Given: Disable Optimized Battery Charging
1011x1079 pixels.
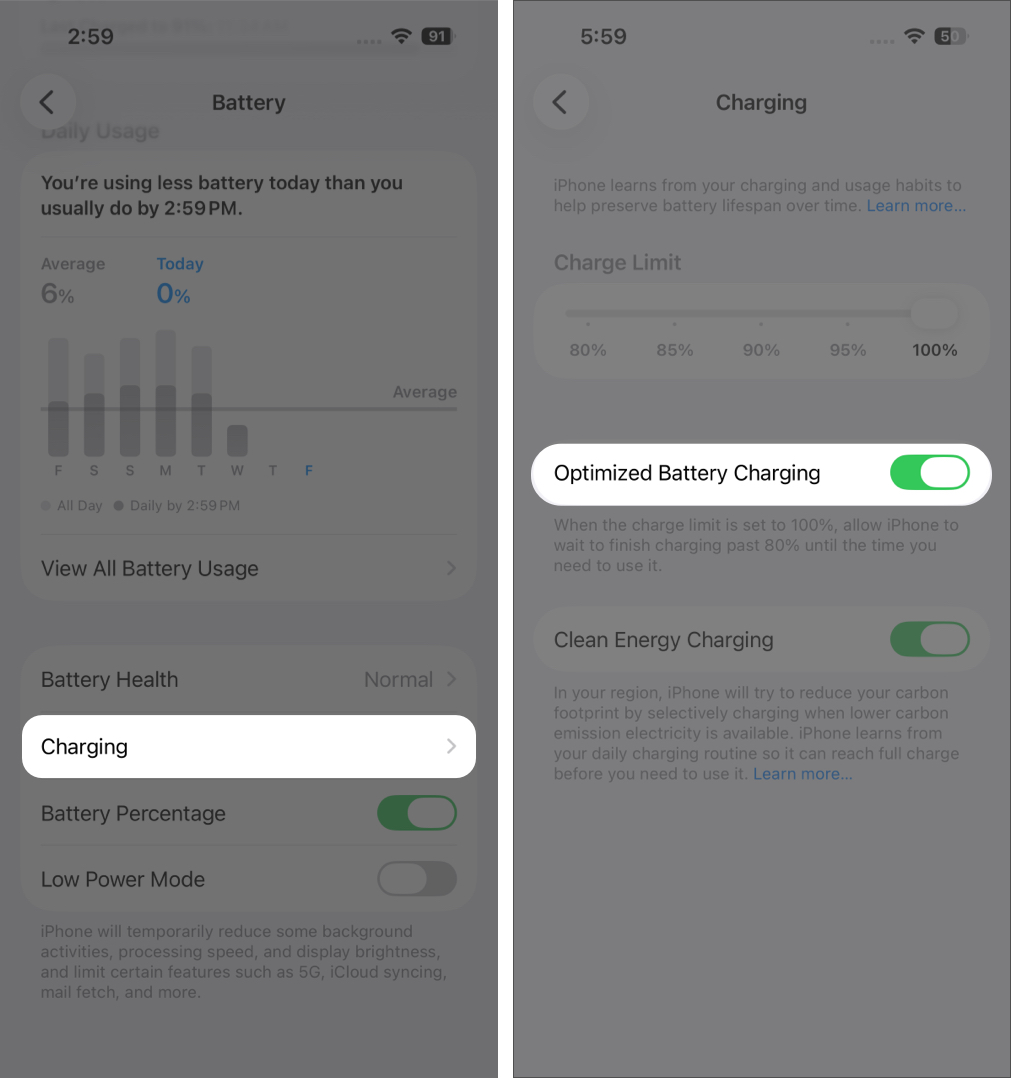Looking at the screenshot, I should click(930, 473).
